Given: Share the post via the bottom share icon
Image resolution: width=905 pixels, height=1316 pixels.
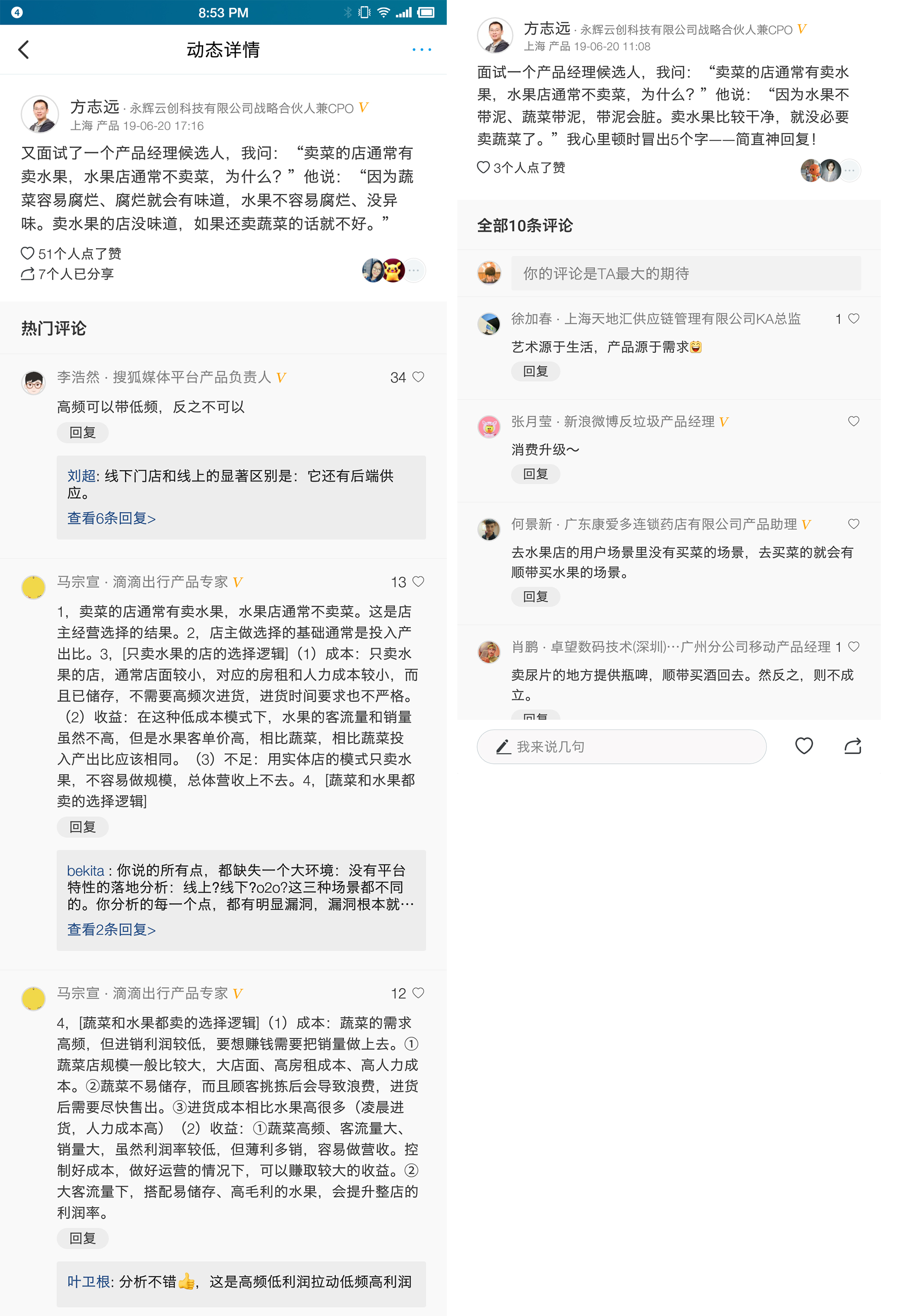Looking at the screenshot, I should click(853, 747).
